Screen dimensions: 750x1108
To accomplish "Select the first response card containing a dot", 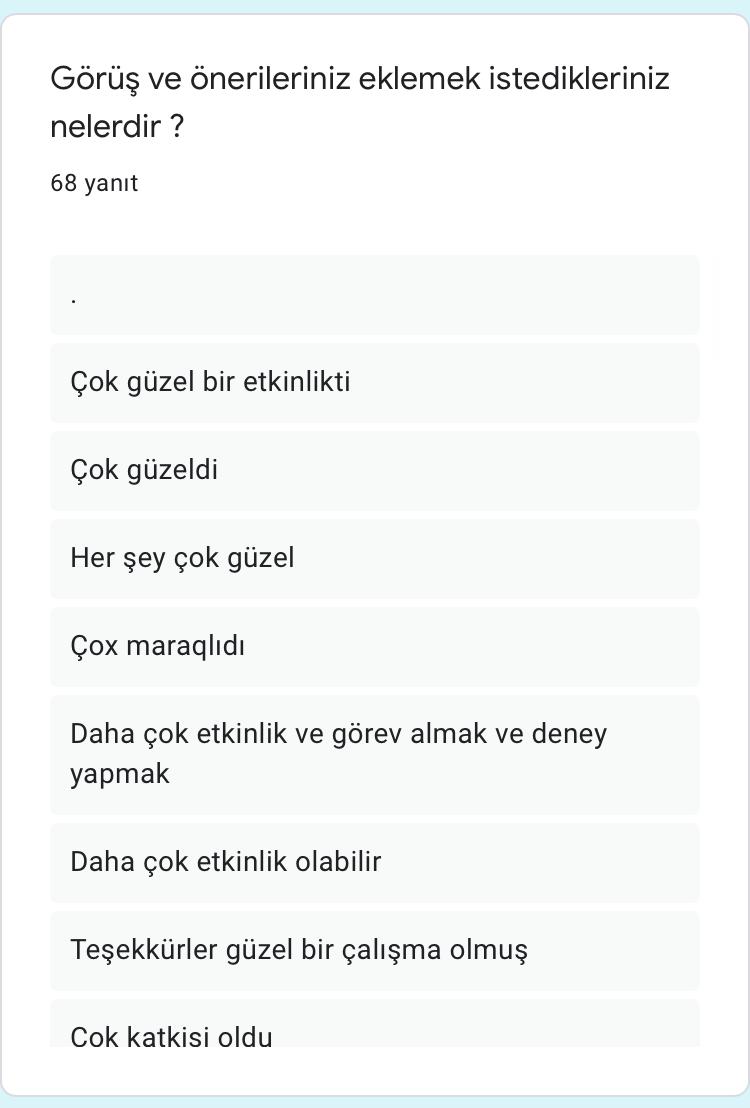I will point(375,294).
